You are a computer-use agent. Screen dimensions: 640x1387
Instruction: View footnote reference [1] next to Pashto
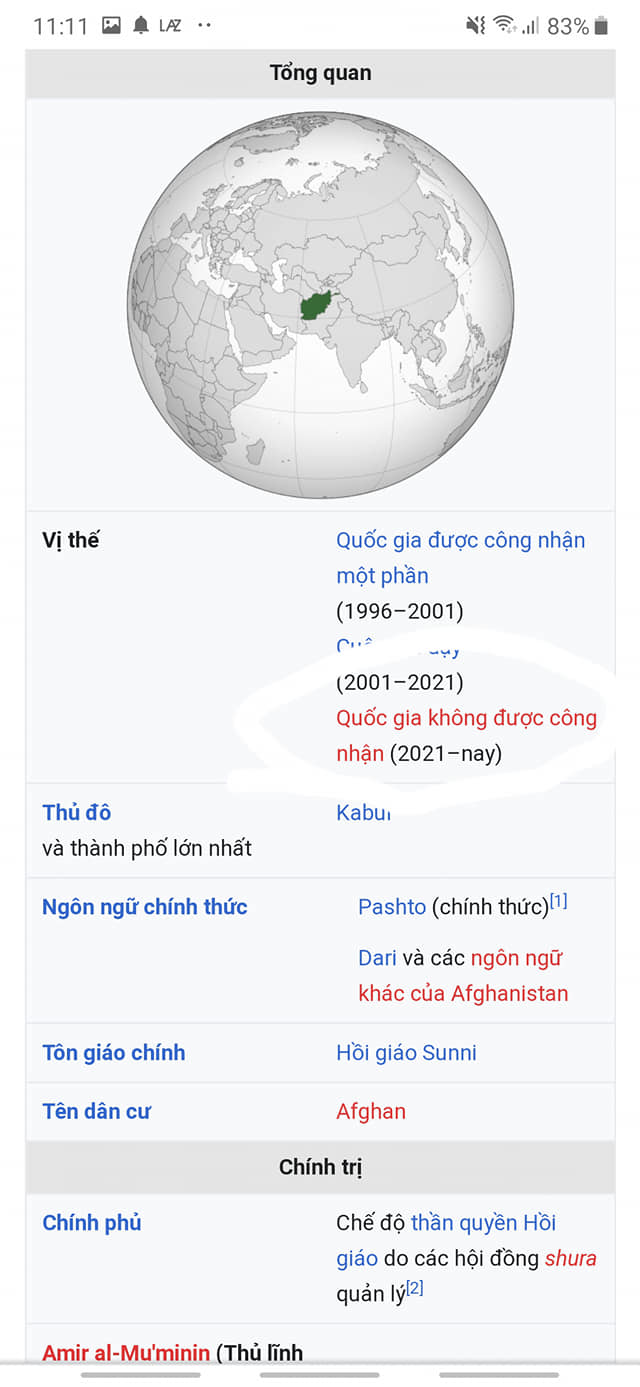[x=558, y=901]
